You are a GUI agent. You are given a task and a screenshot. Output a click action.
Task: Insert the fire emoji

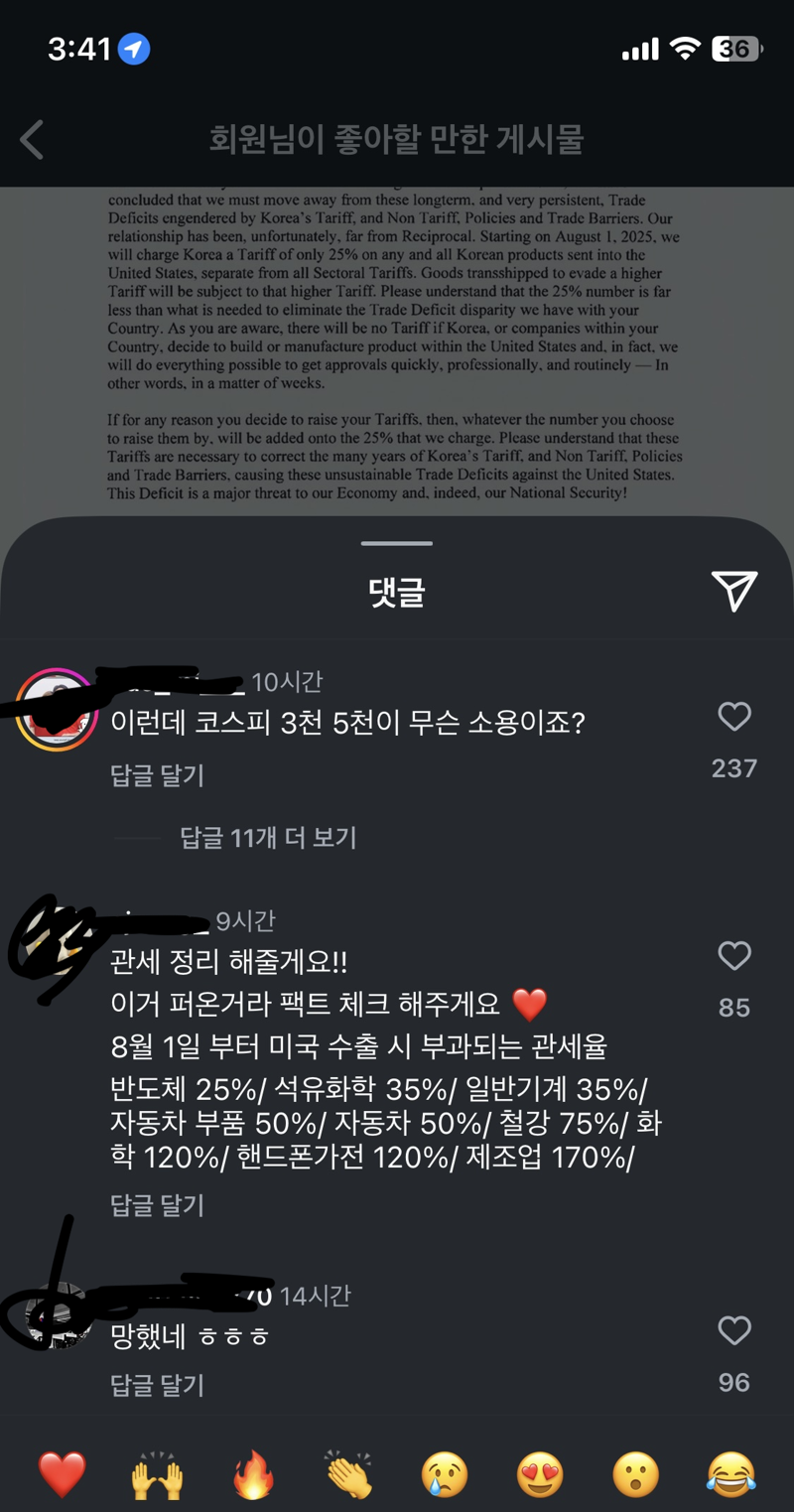pyautogui.click(x=254, y=1474)
